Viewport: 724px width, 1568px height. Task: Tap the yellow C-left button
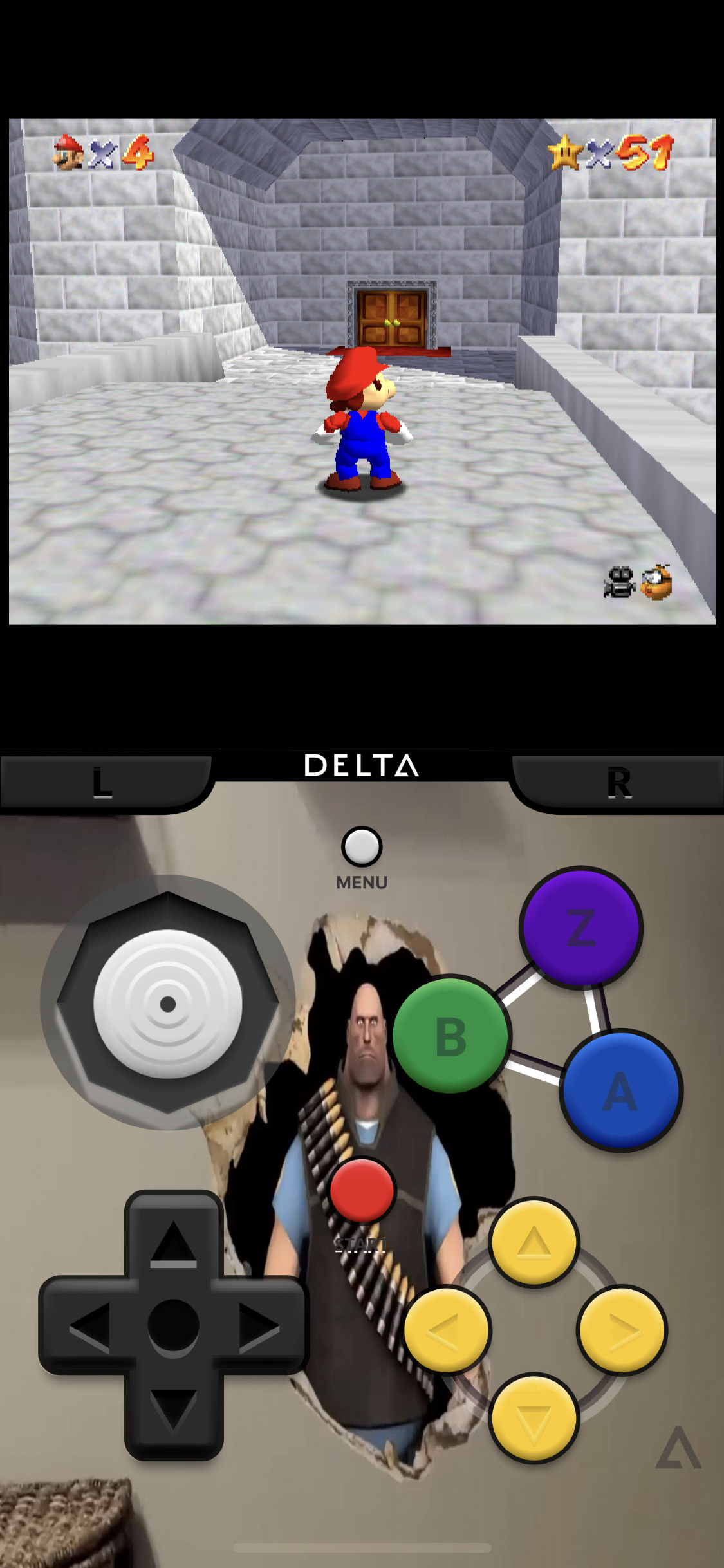tap(447, 1330)
